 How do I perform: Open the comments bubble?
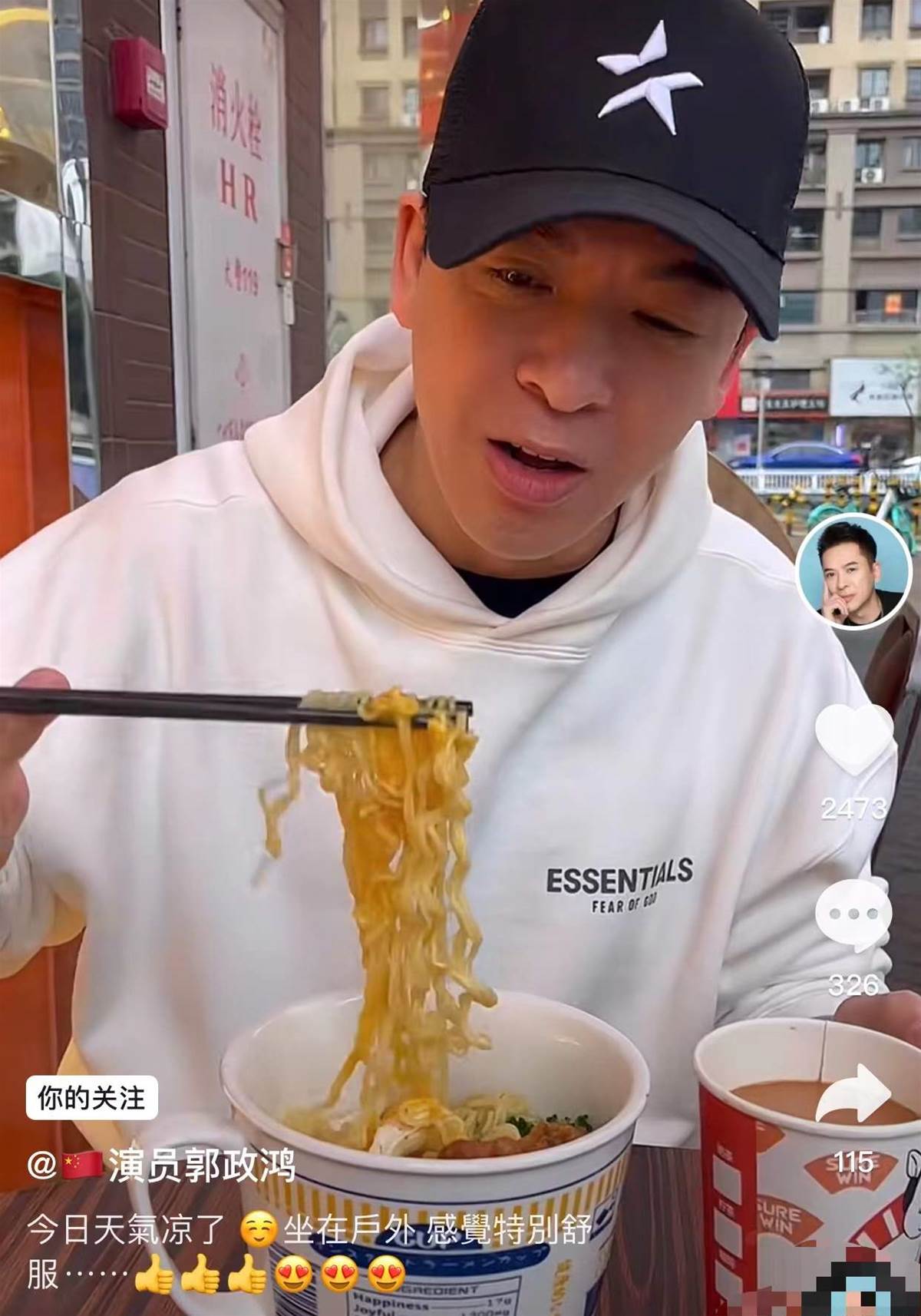click(x=853, y=917)
